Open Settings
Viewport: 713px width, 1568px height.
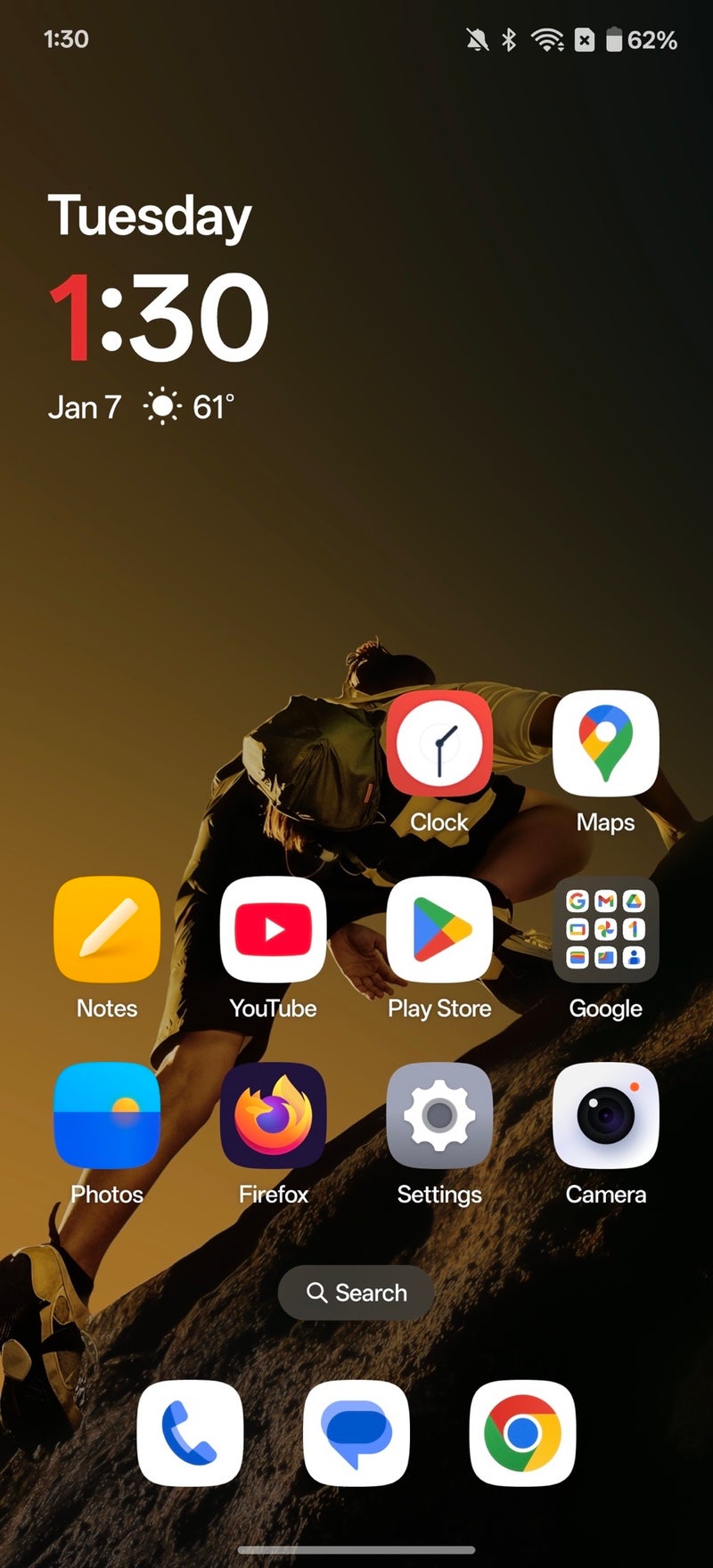(438, 1115)
